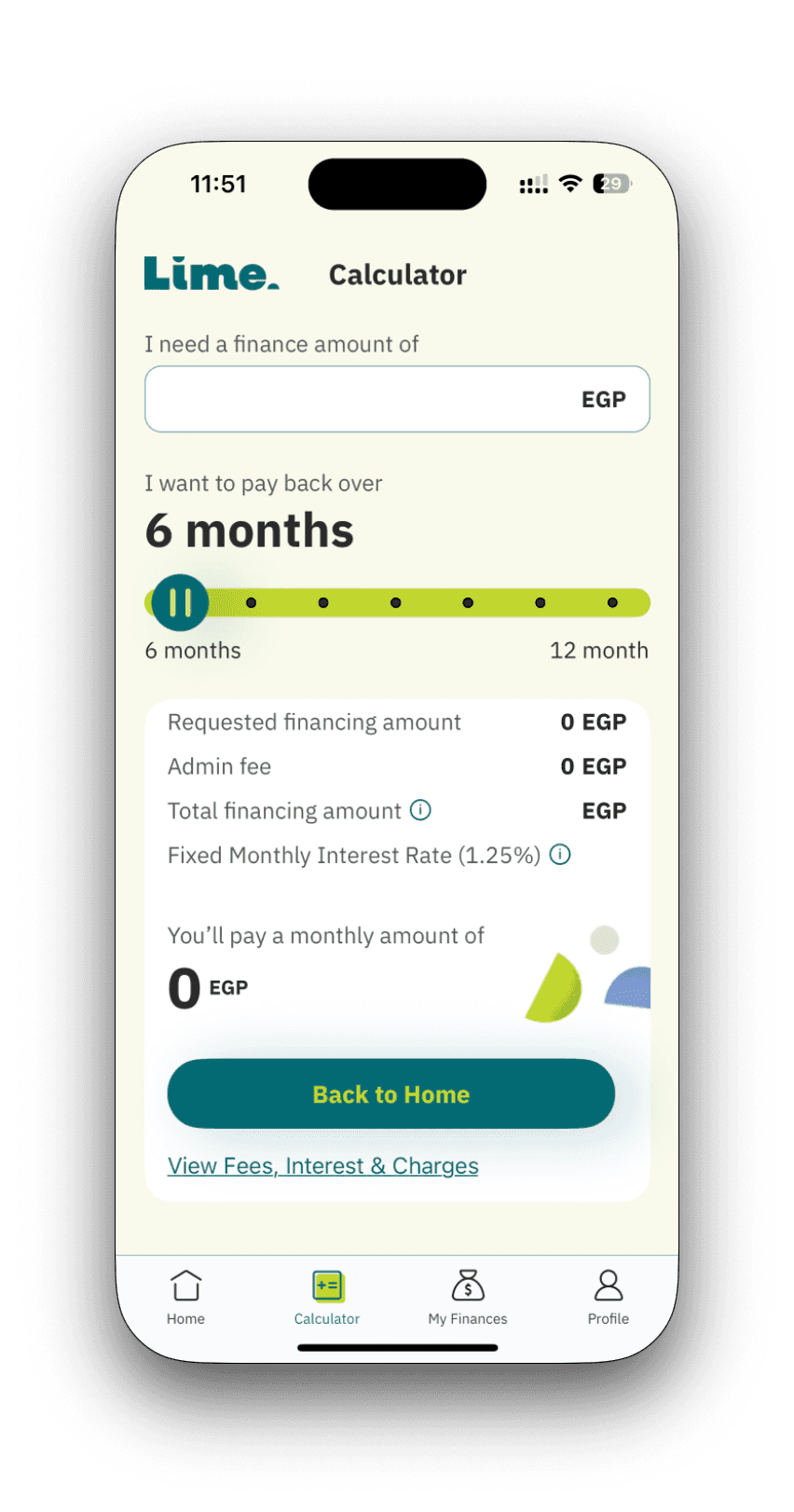Open the Profile tab
The width and height of the screenshot is (794, 1512).
(x=608, y=1297)
